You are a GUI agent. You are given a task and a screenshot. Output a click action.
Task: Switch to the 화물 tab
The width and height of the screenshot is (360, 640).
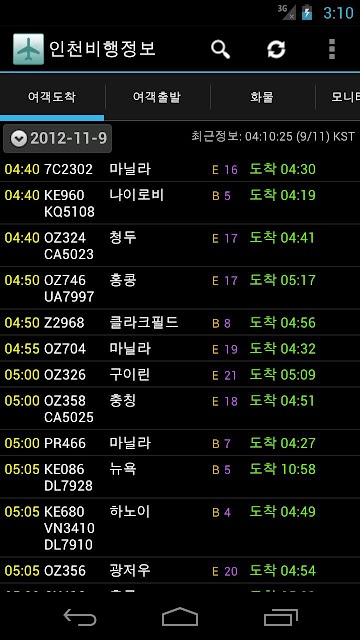[262, 98]
